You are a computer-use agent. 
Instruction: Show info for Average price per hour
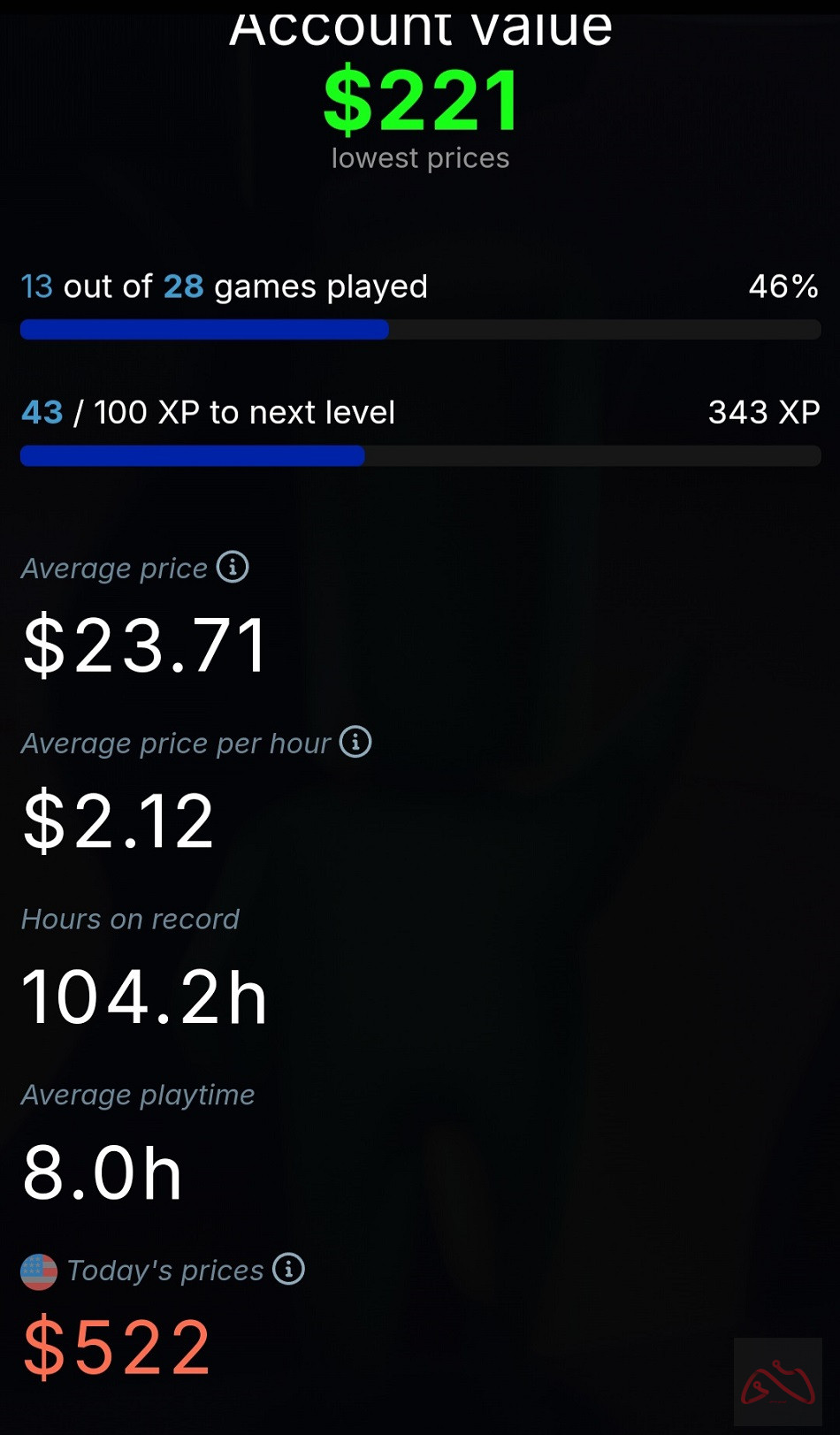pos(355,742)
